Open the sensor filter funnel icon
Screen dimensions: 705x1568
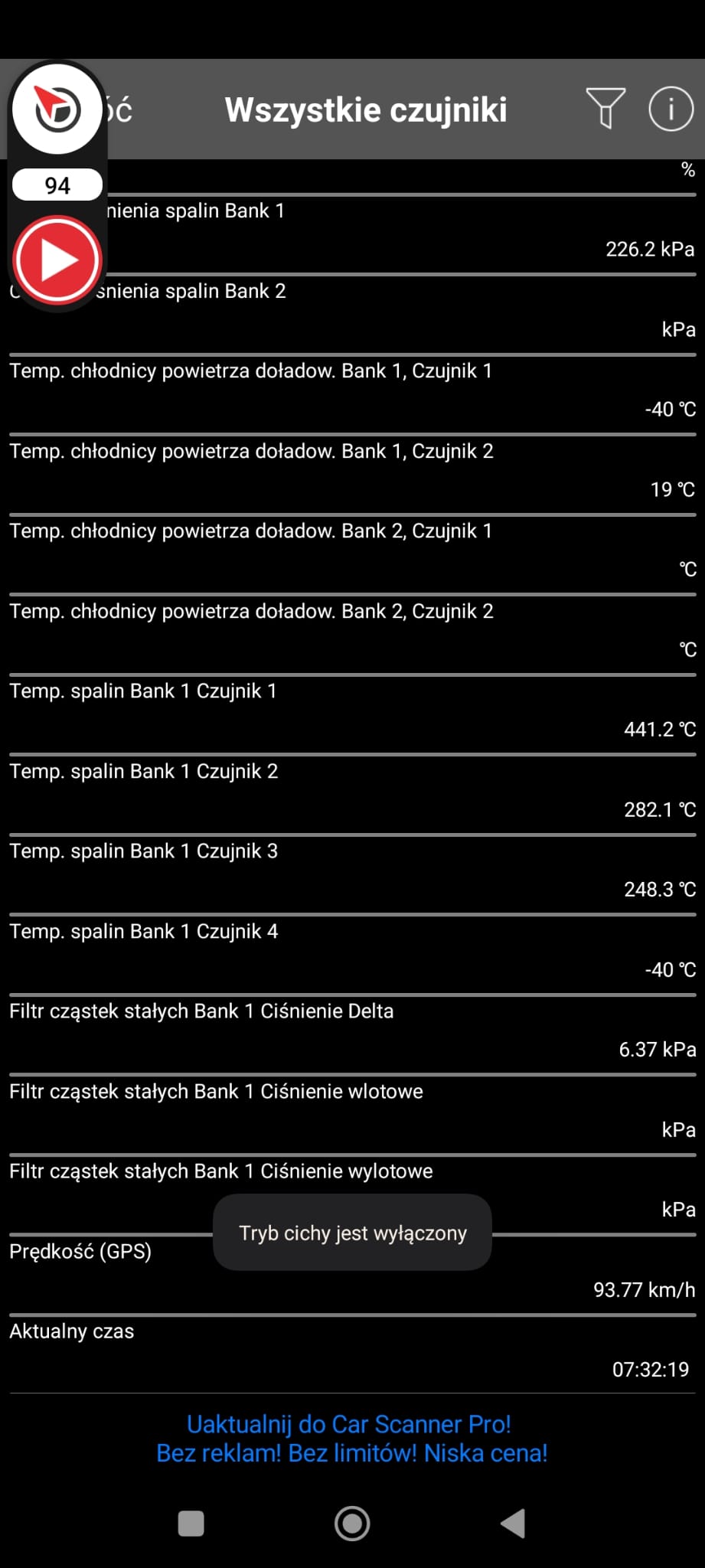point(605,108)
